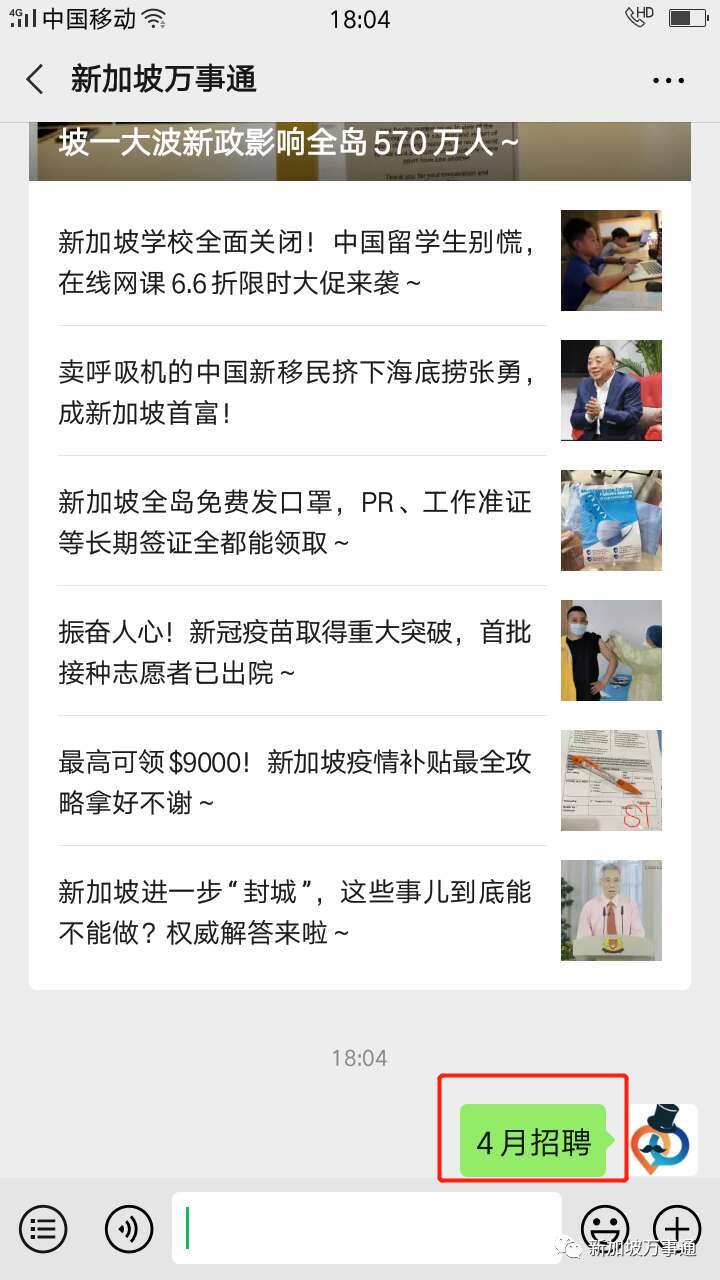Image resolution: width=720 pixels, height=1280 pixels.
Task: Open the top article about 570万人 新政
Action: [360, 150]
